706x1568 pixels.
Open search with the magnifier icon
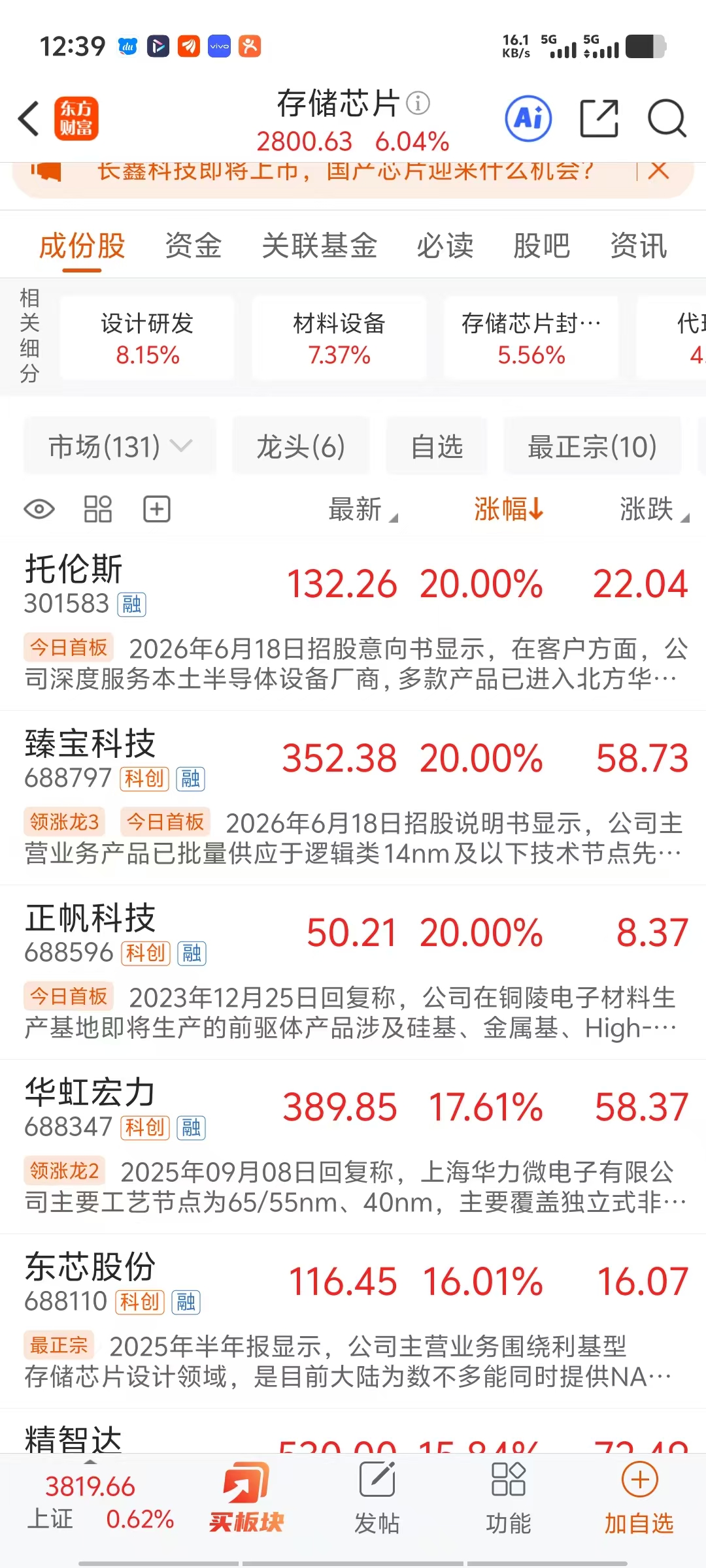(667, 118)
